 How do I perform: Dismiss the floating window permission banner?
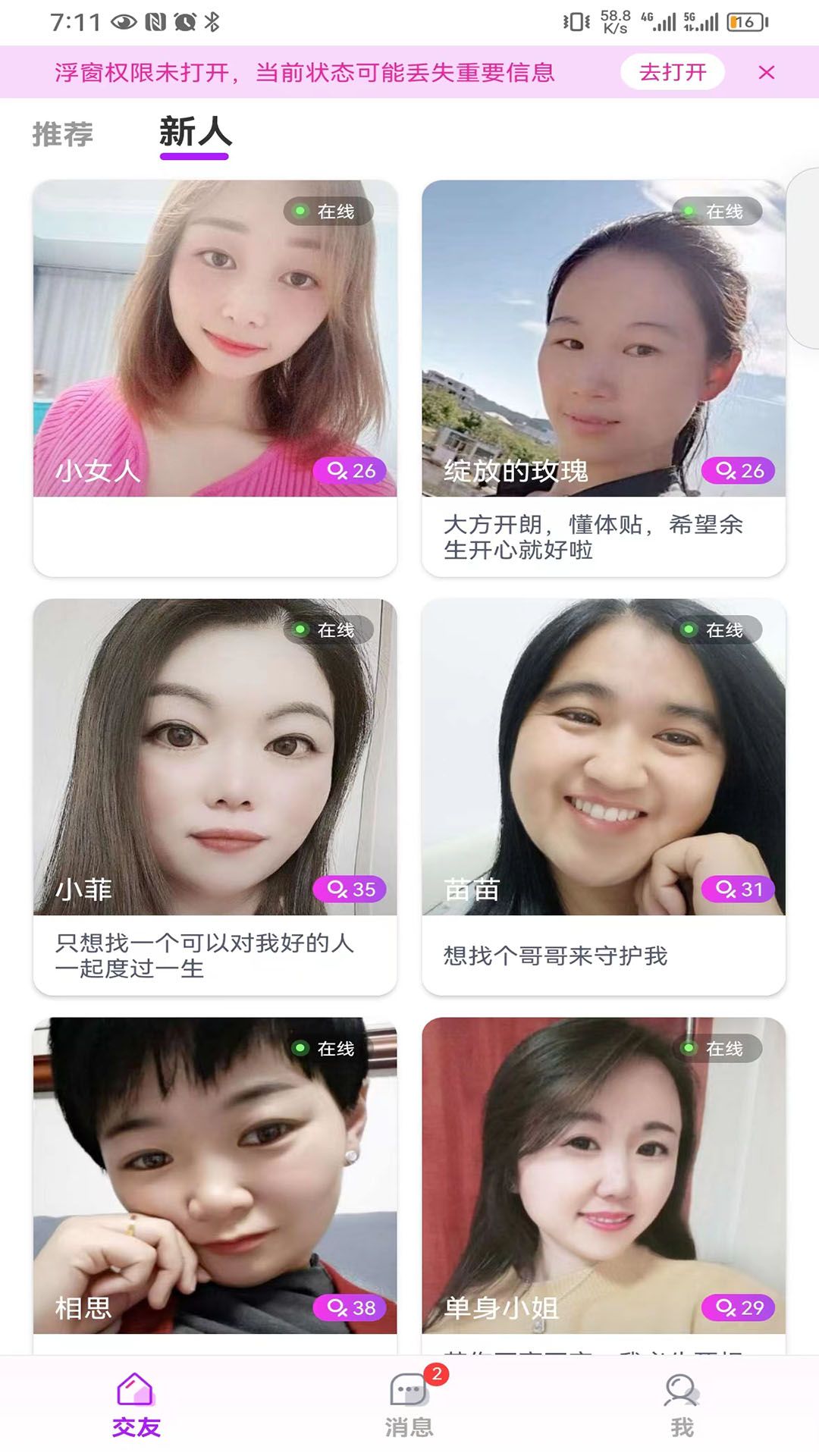point(767,73)
